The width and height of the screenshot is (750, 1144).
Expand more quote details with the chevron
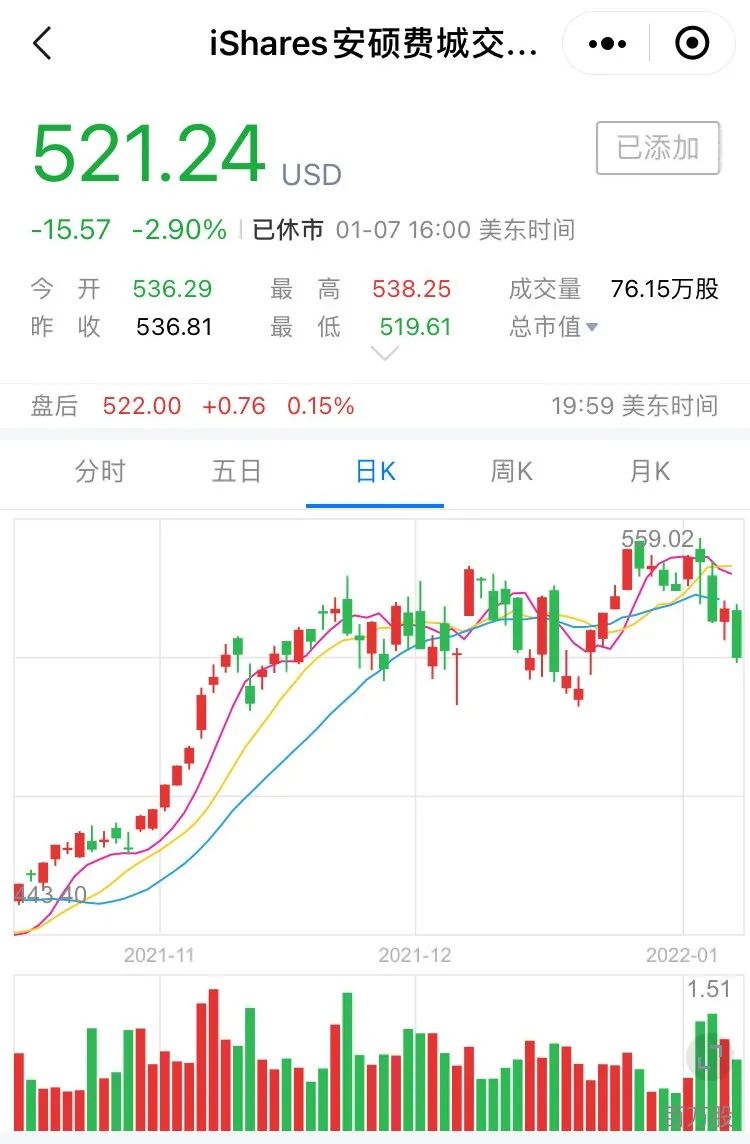tap(384, 354)
